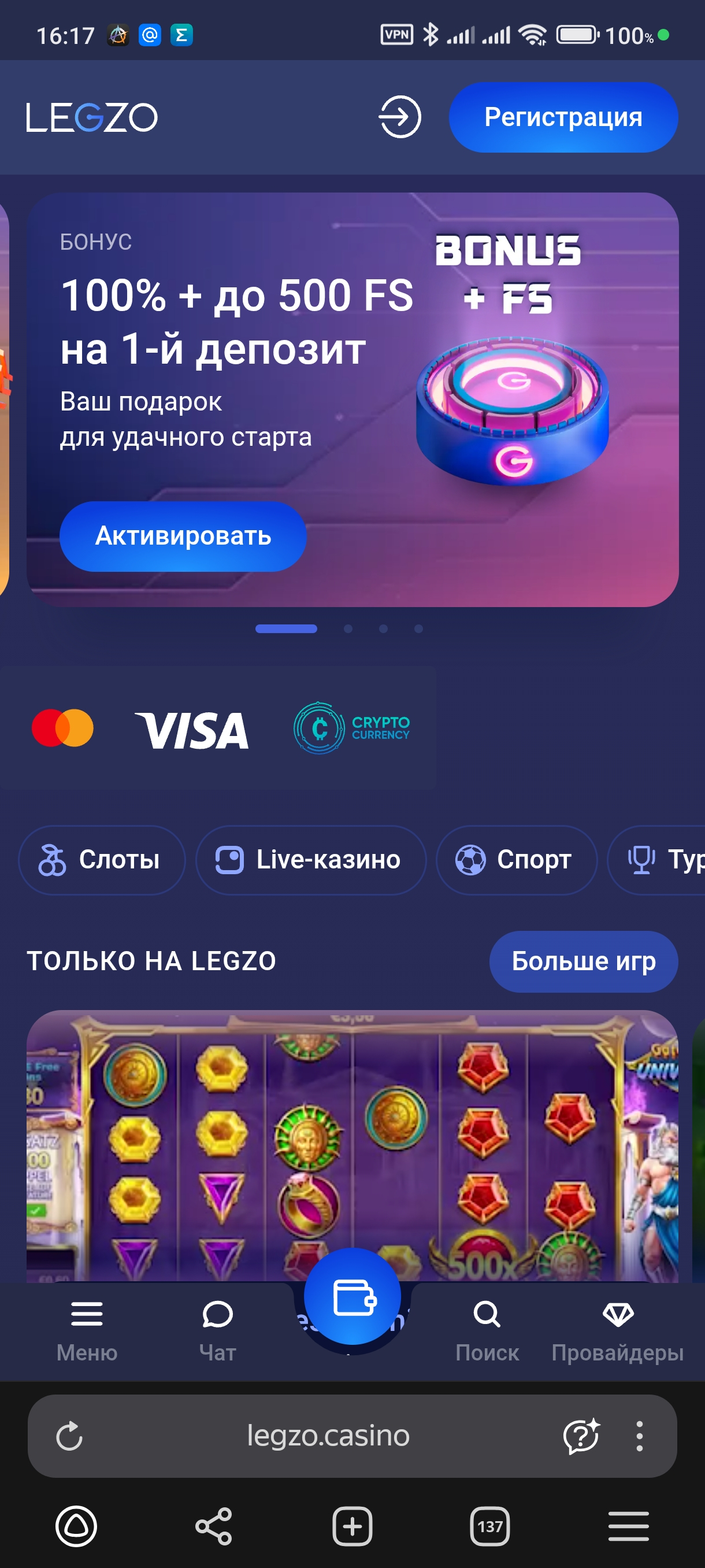
Task: Reload the page in browser
Action: [x=69, y=1436]
